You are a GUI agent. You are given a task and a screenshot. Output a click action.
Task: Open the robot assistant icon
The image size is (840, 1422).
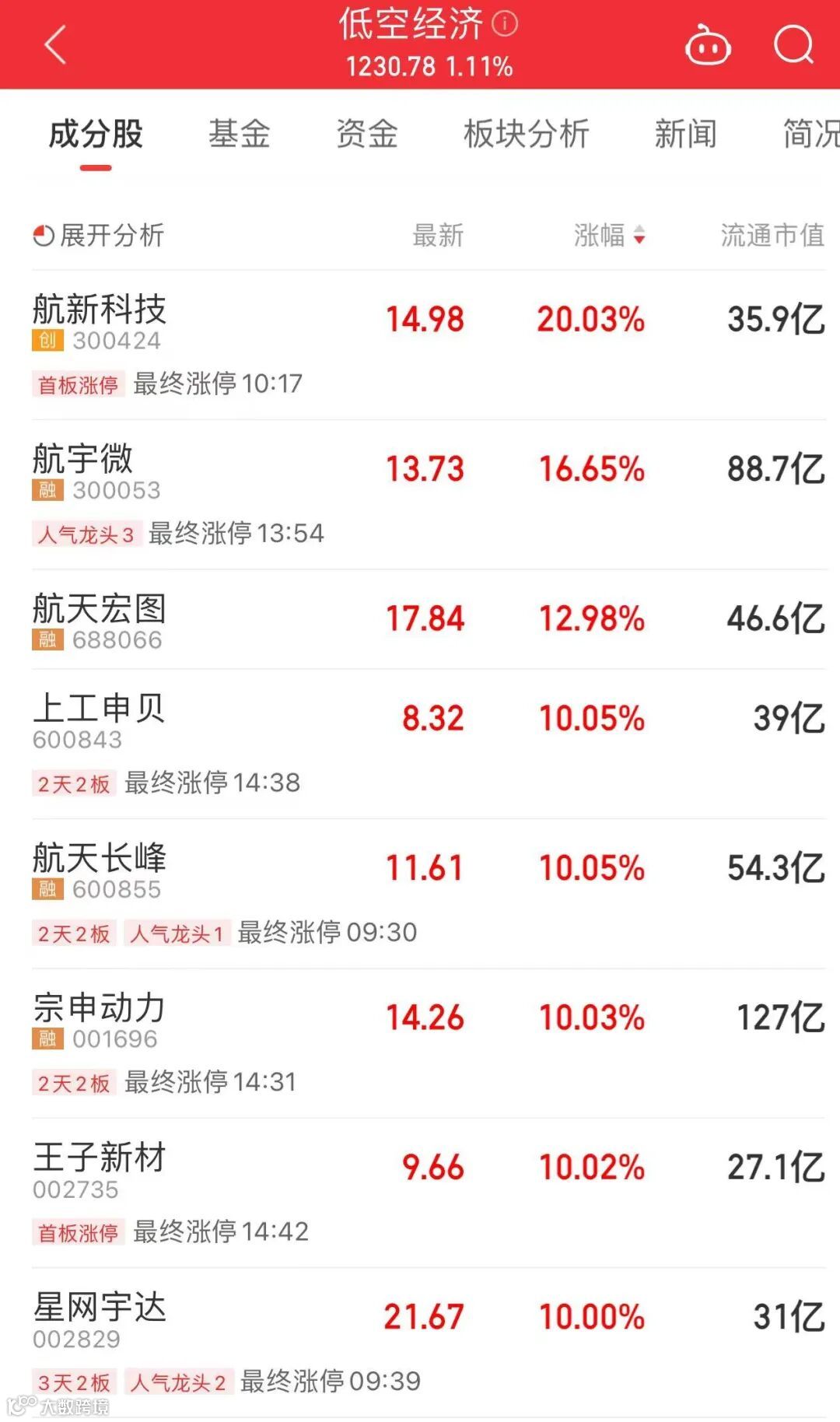pyautogui.click(x=707, y=46)
